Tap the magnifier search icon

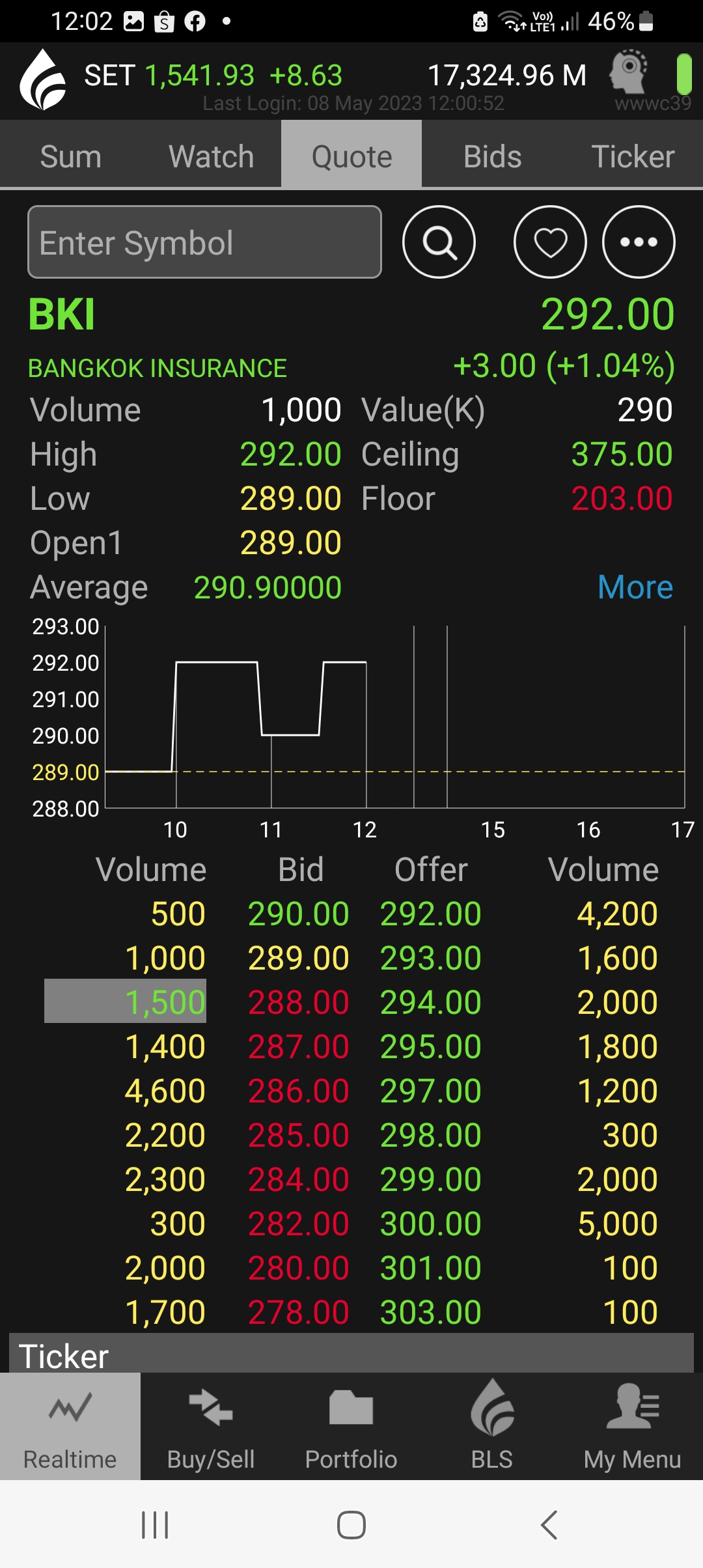coord(439,242)
